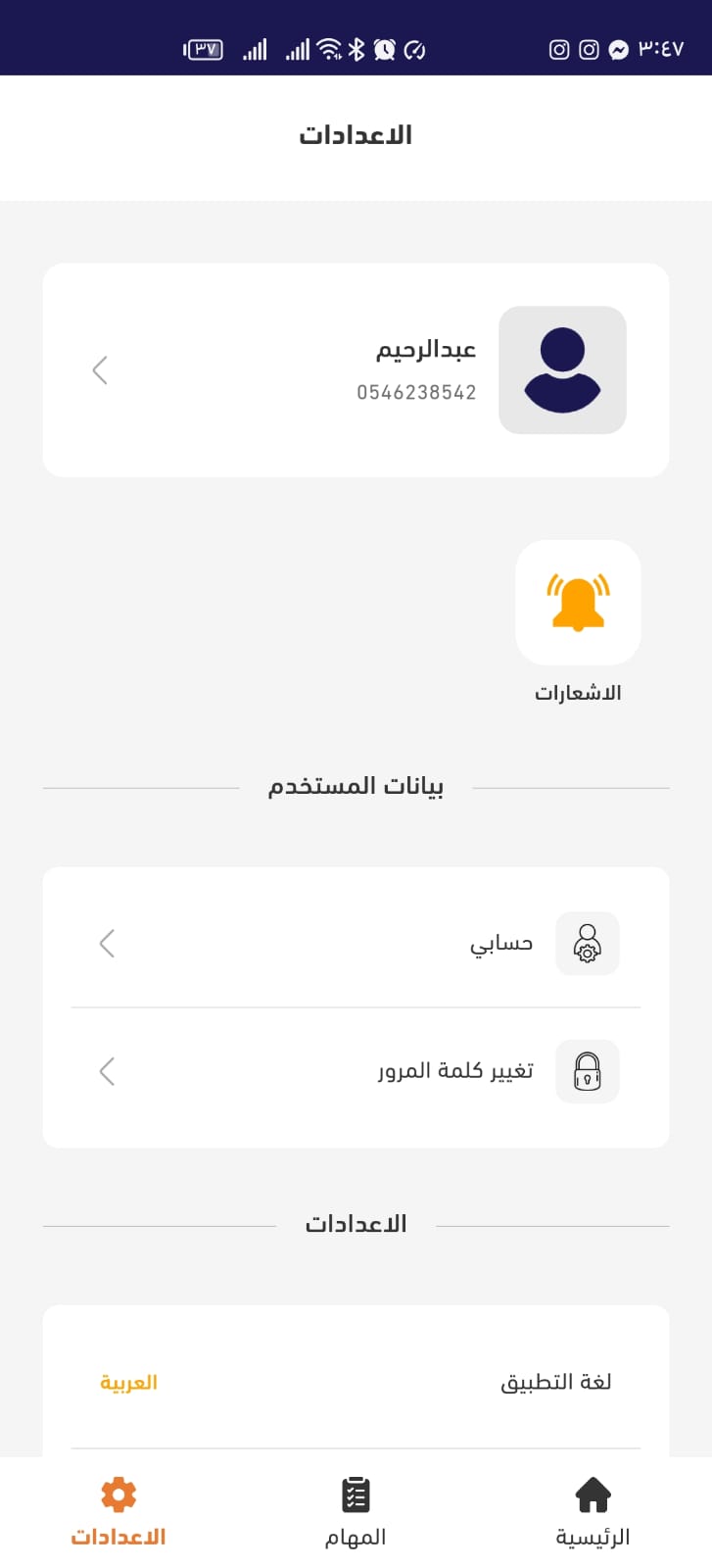The width and height of the screenshot is (712, 1568).
Task: Change لغة التطبيق app language setting
Action: pos(356,1382)
